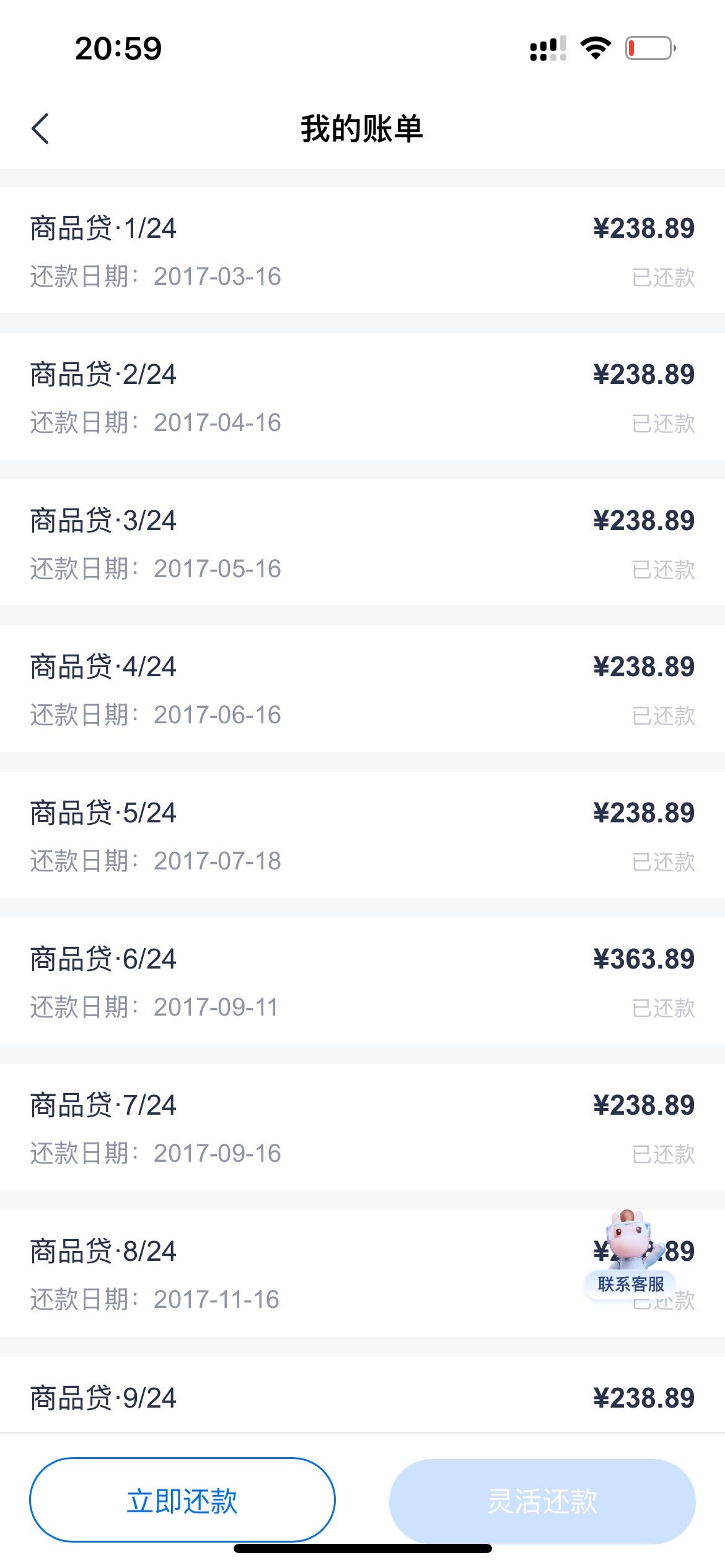Open the 商品贷·1/24 bill
The height and width of the screenshot is (1568, 725).
362,250
